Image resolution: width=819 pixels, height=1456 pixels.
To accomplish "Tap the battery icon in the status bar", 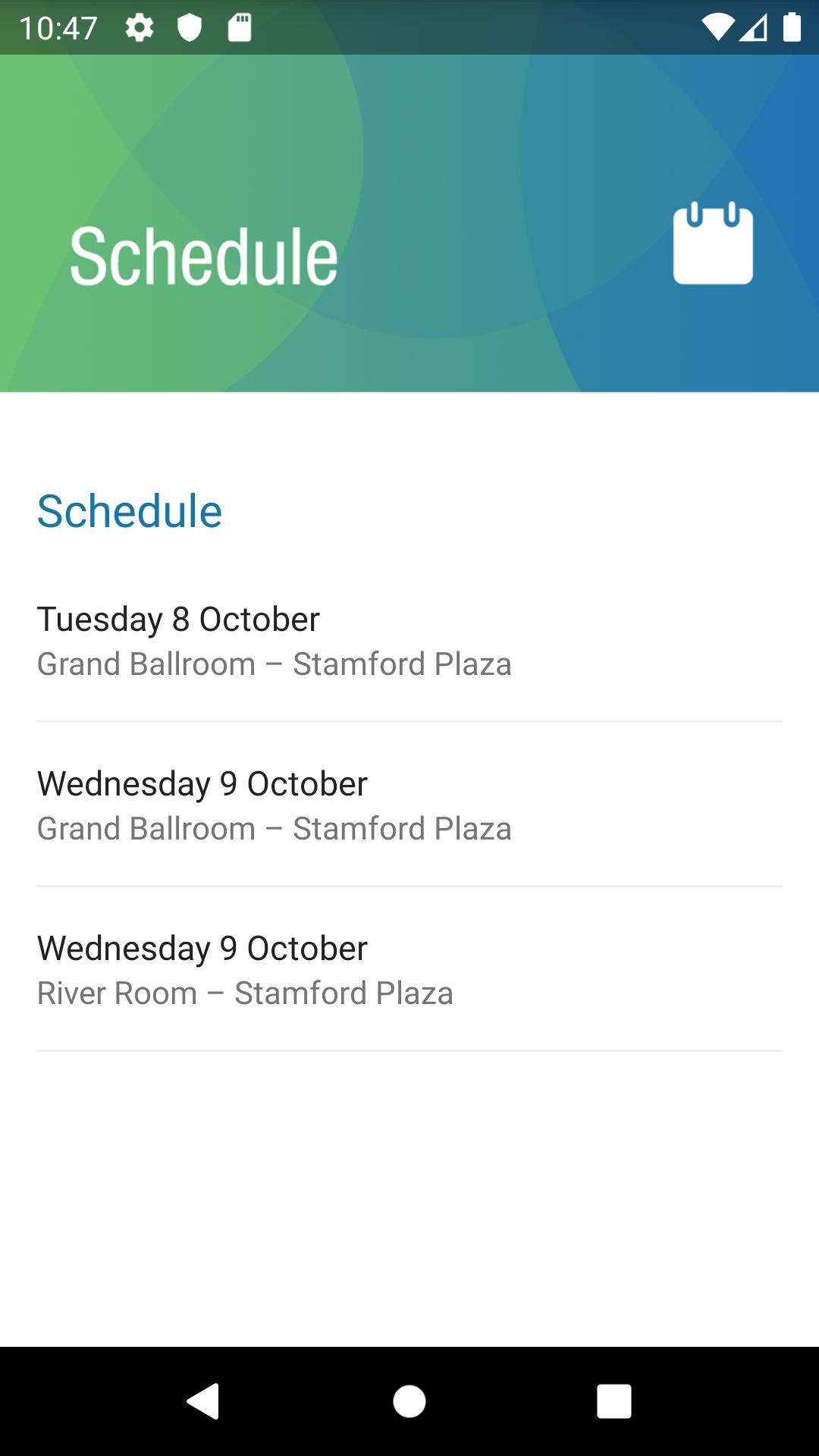I will pos(791,28).
